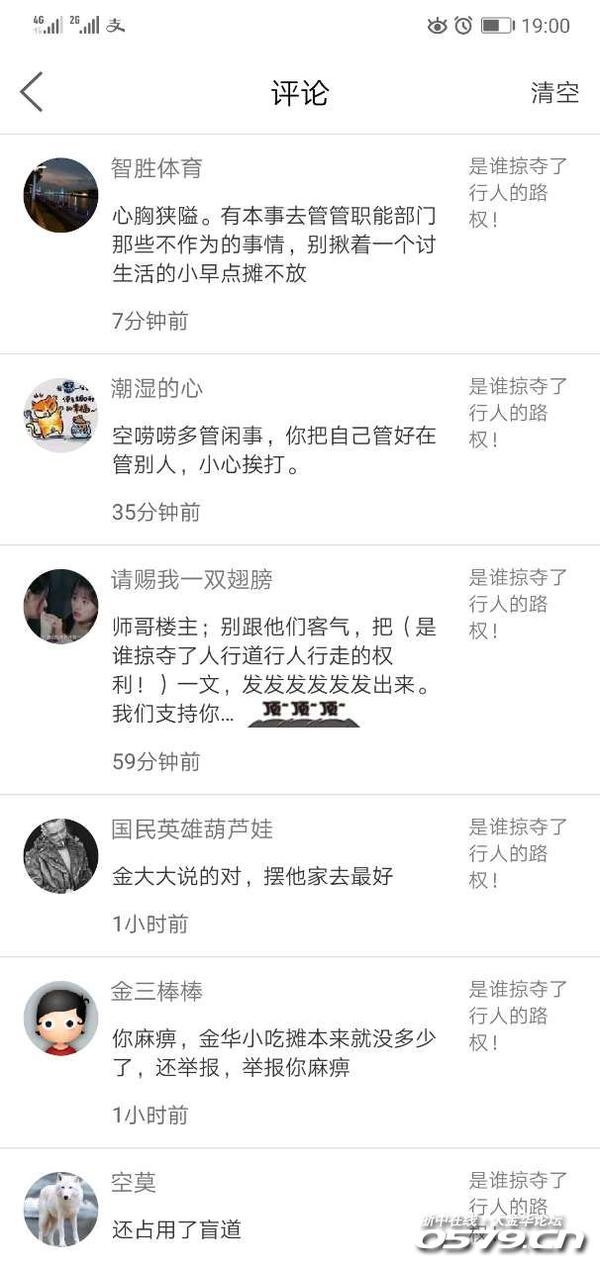Tap 清空 to clear all comments
Image resolution: width=600 pixels, height=1267 pixels.
coord(555,93)
